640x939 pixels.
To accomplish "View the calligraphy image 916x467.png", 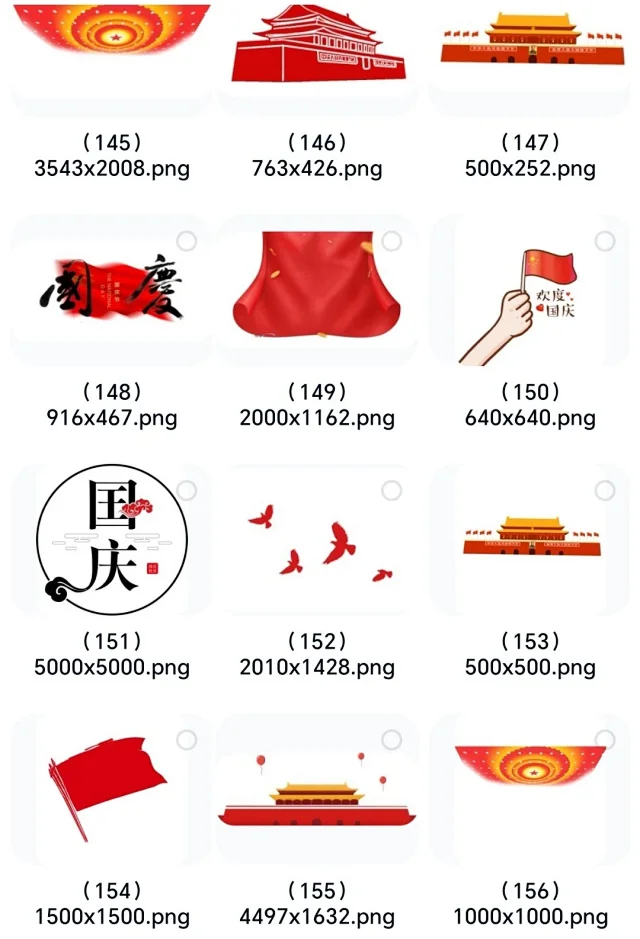I will [x=111, y=292].
